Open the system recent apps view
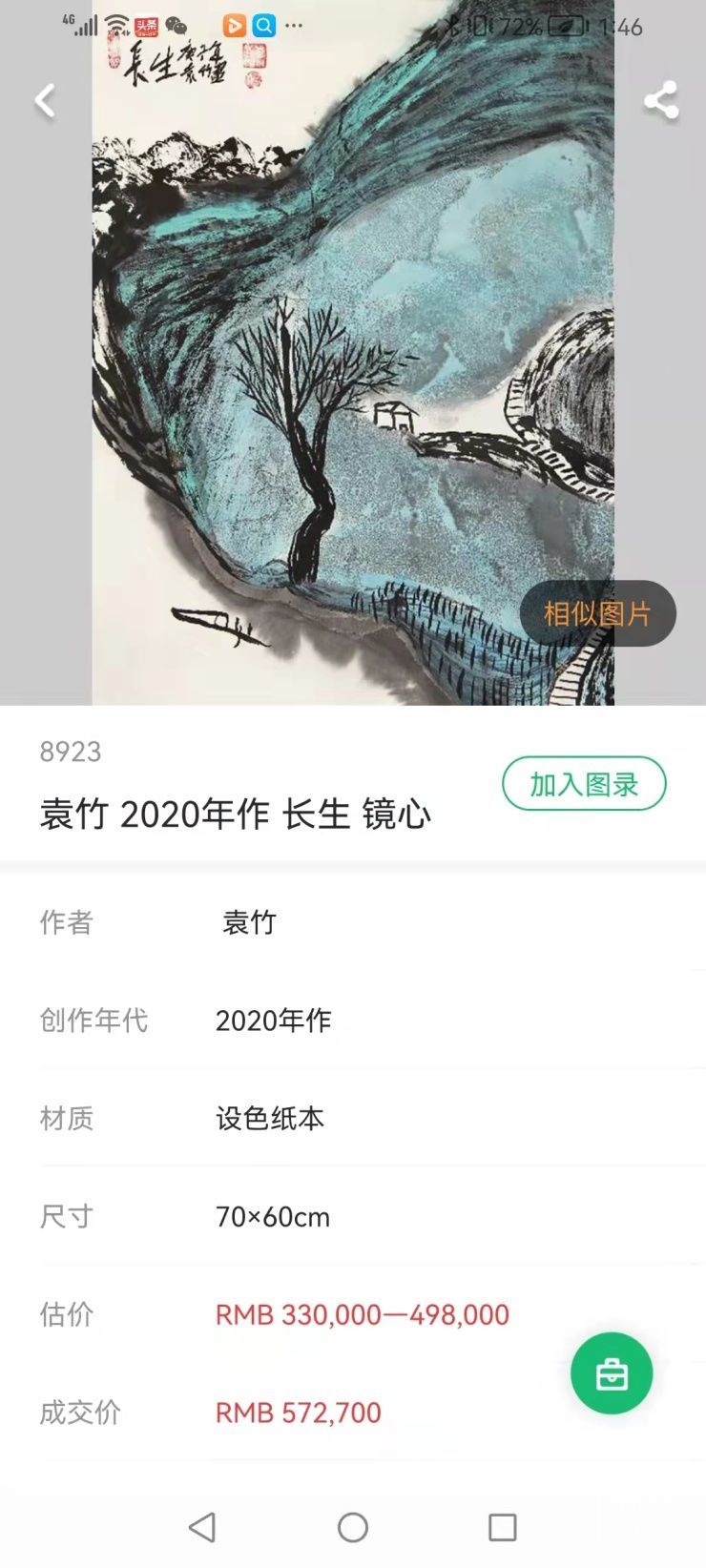Image resolution: width=706 pixels, height=1568 pixels. (x=502, y=1527)
